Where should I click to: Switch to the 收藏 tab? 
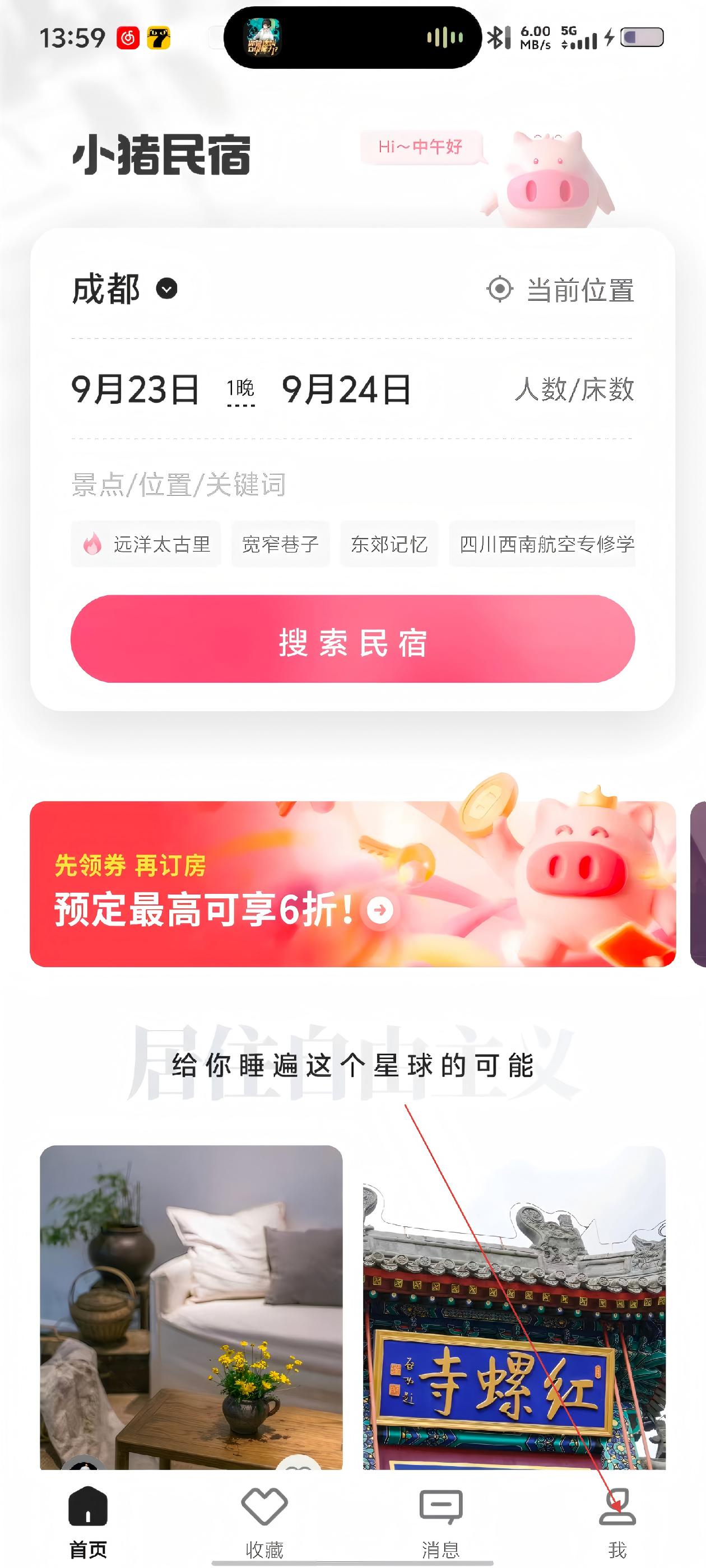coord(264,1518)
